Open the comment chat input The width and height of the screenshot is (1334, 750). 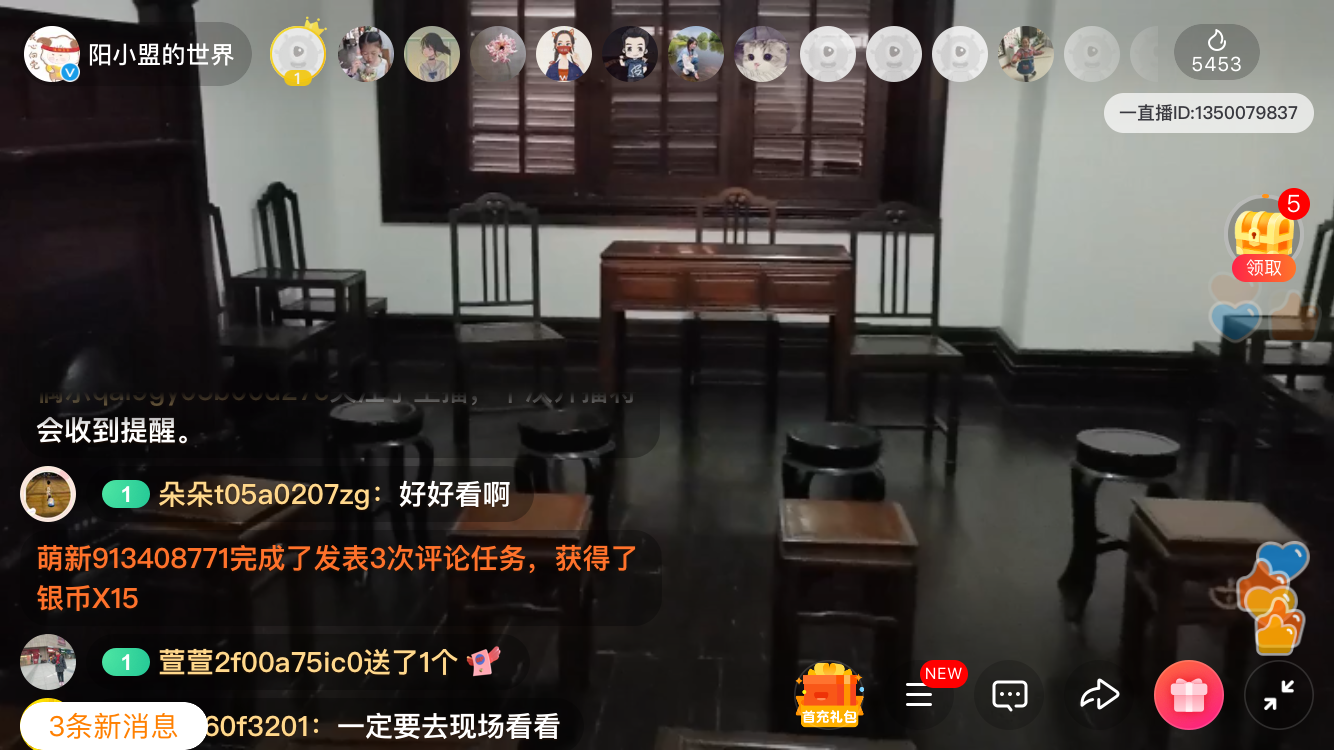click(1009, 695)
